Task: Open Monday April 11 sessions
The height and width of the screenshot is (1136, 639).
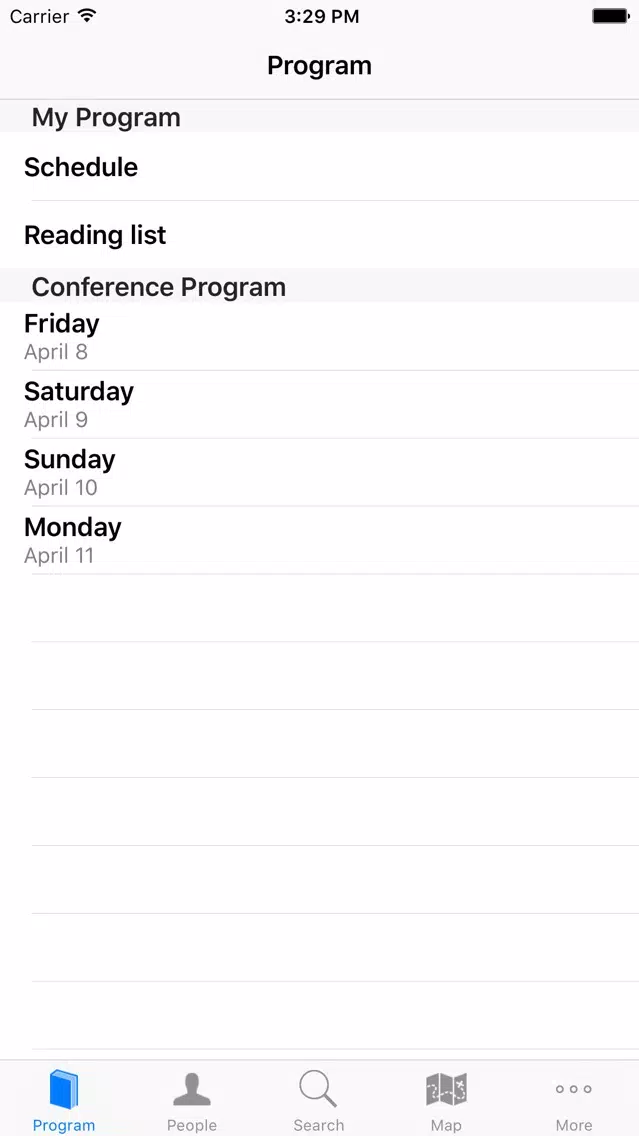Action: [320, 540]
